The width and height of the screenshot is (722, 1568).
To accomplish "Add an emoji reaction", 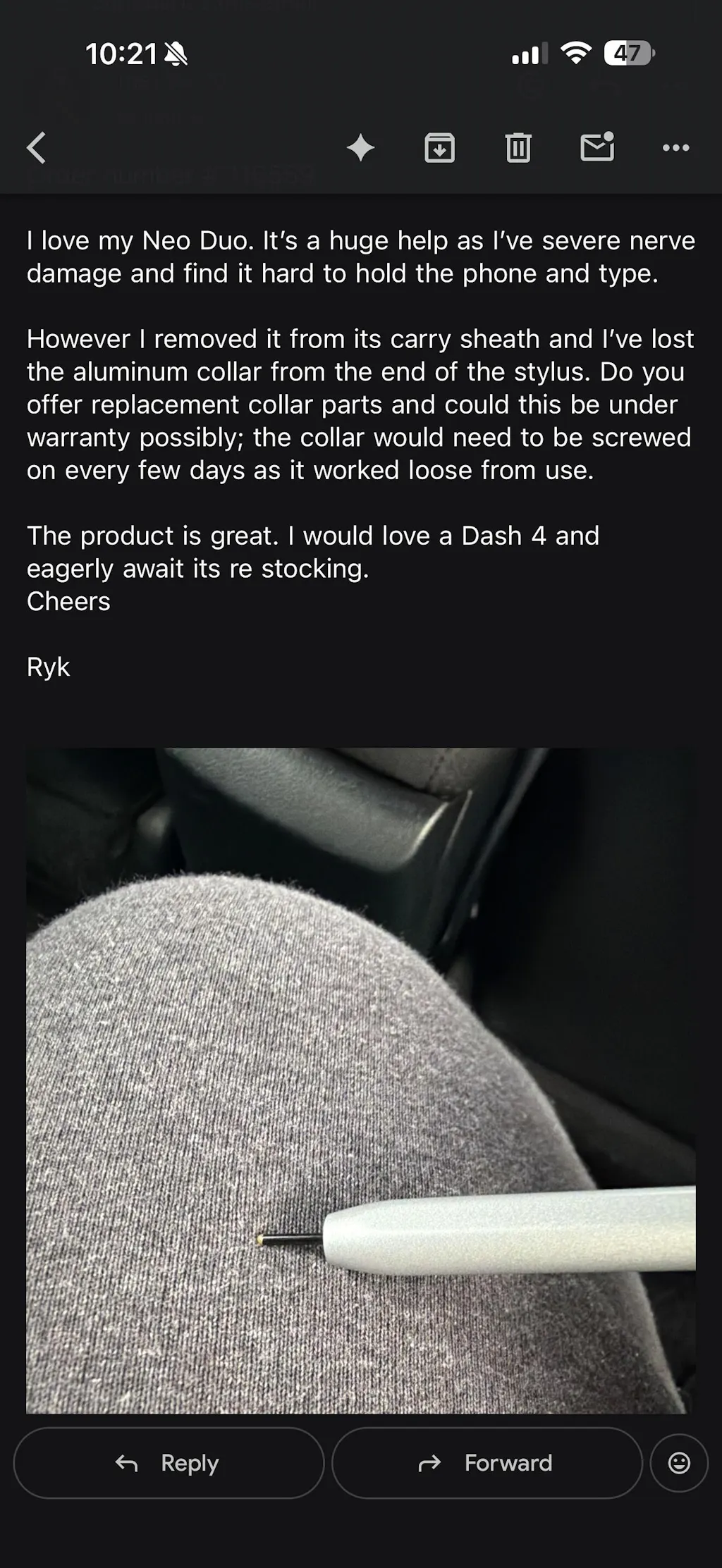I will pyautogui.click(x=679, y=1464).
